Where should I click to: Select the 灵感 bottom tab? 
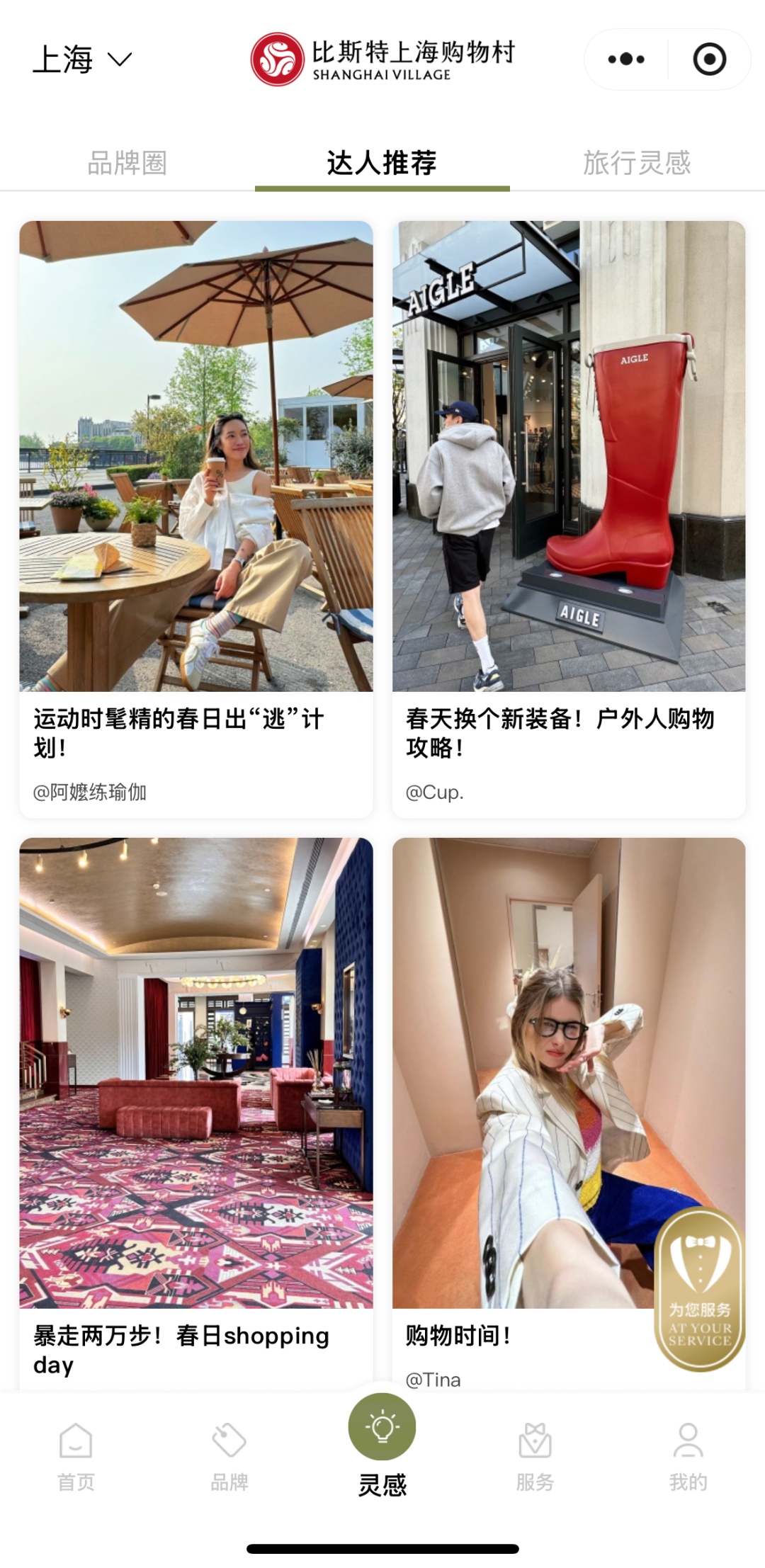click(382, 1445)
